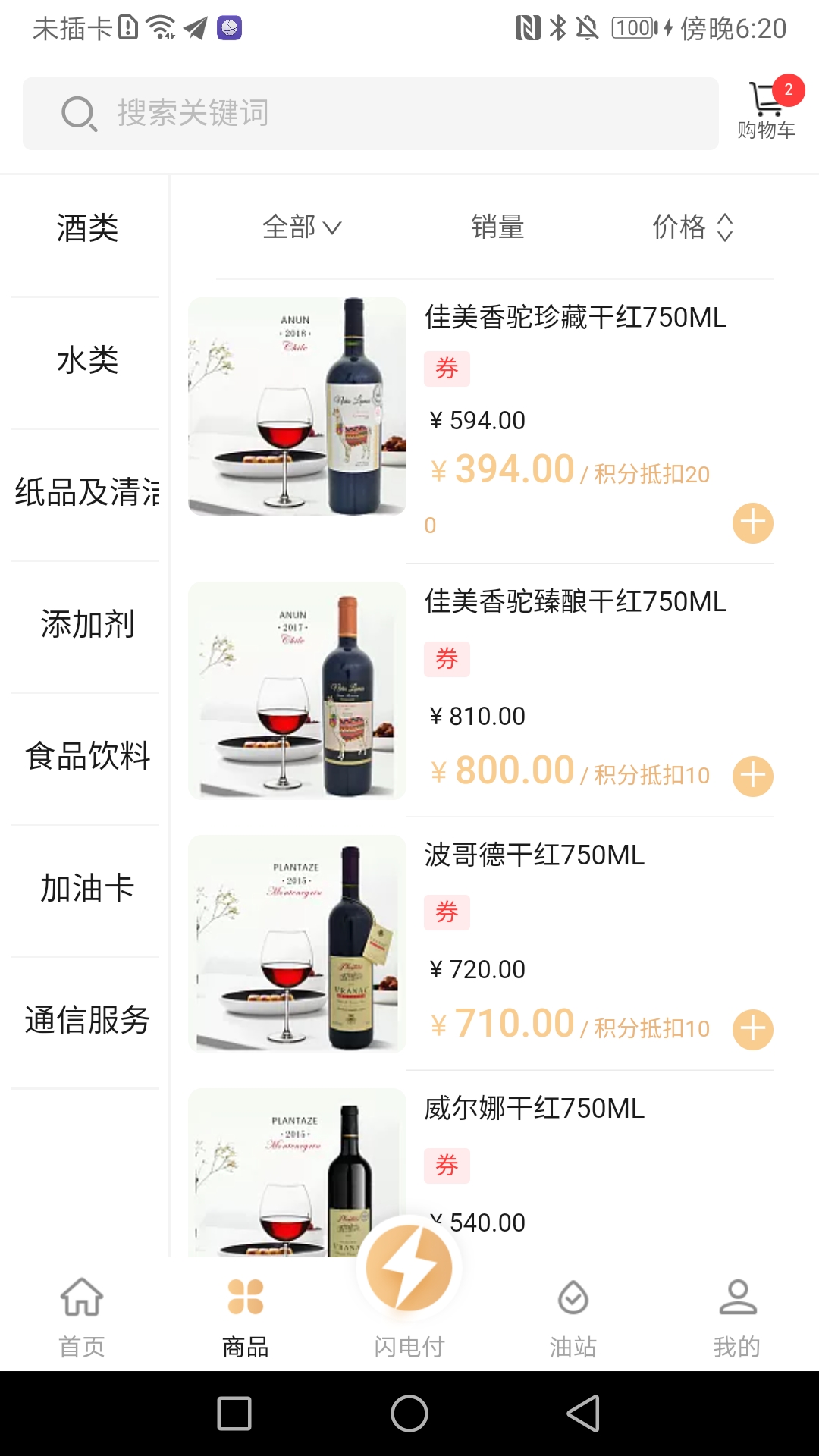Switch to the 油站 tab
Viewport: 819px width, 1456px height.
tap(573, 1316)
